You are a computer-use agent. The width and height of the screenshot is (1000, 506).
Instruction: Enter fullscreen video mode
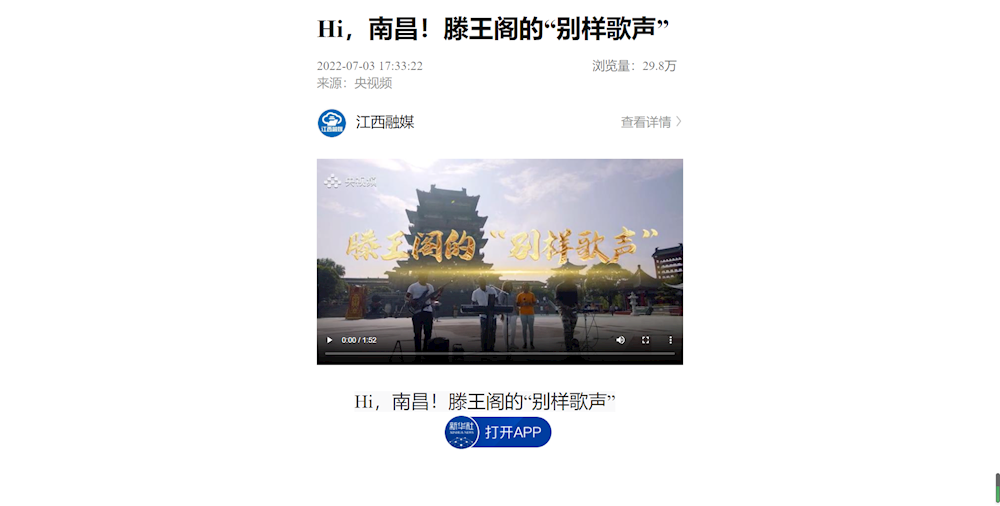[x=645, y=340]
